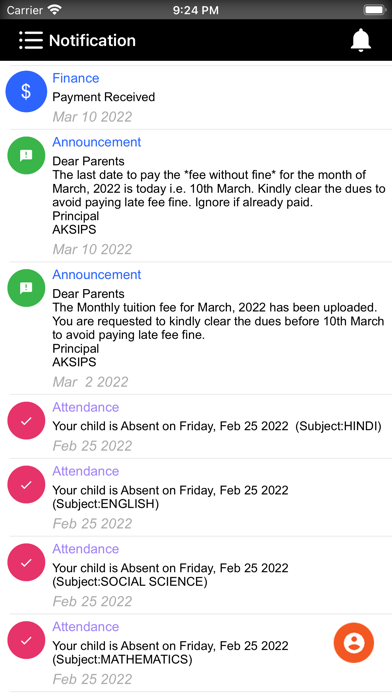
Task: Open the Finance Payment Received notification
Action: (196, 98)
